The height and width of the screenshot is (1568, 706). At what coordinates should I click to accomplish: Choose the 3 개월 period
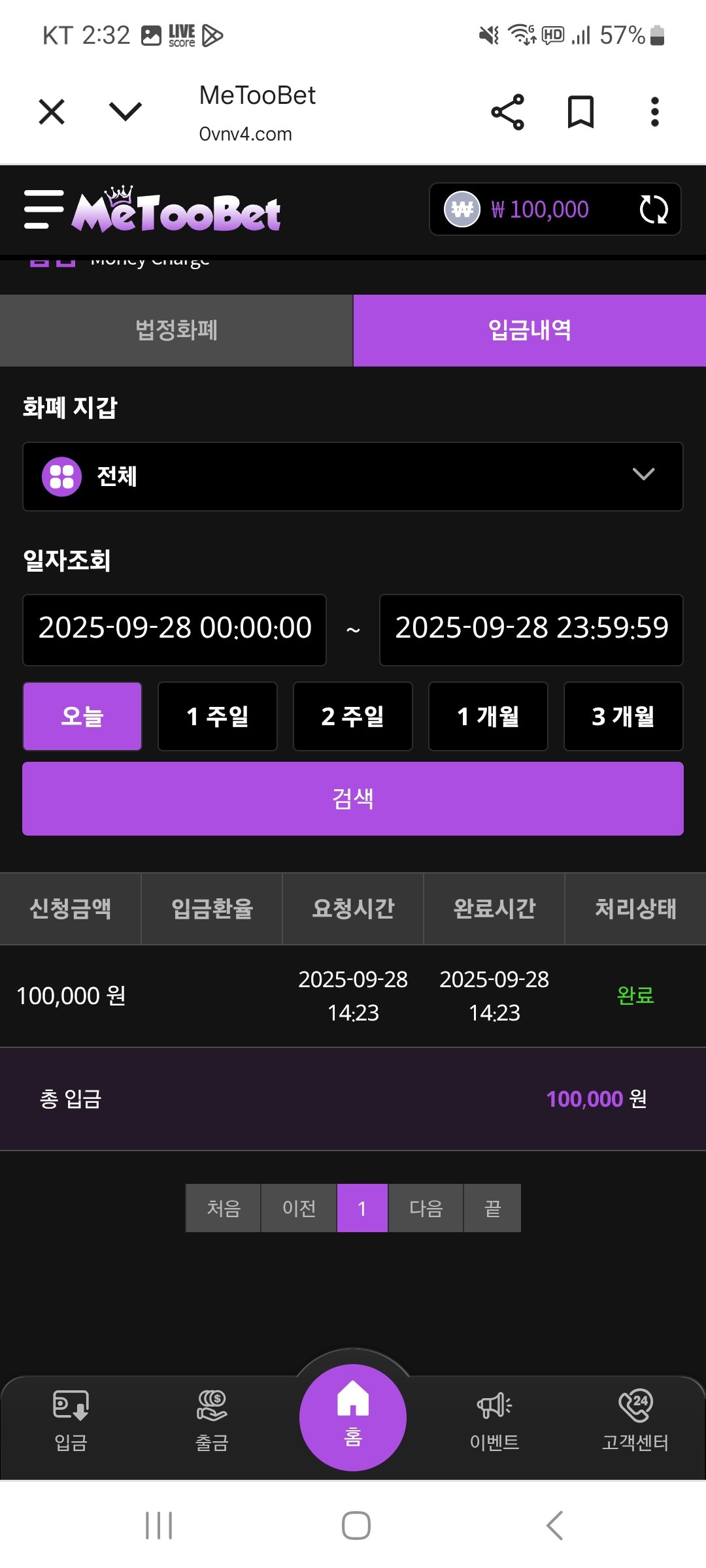[623, 716]
